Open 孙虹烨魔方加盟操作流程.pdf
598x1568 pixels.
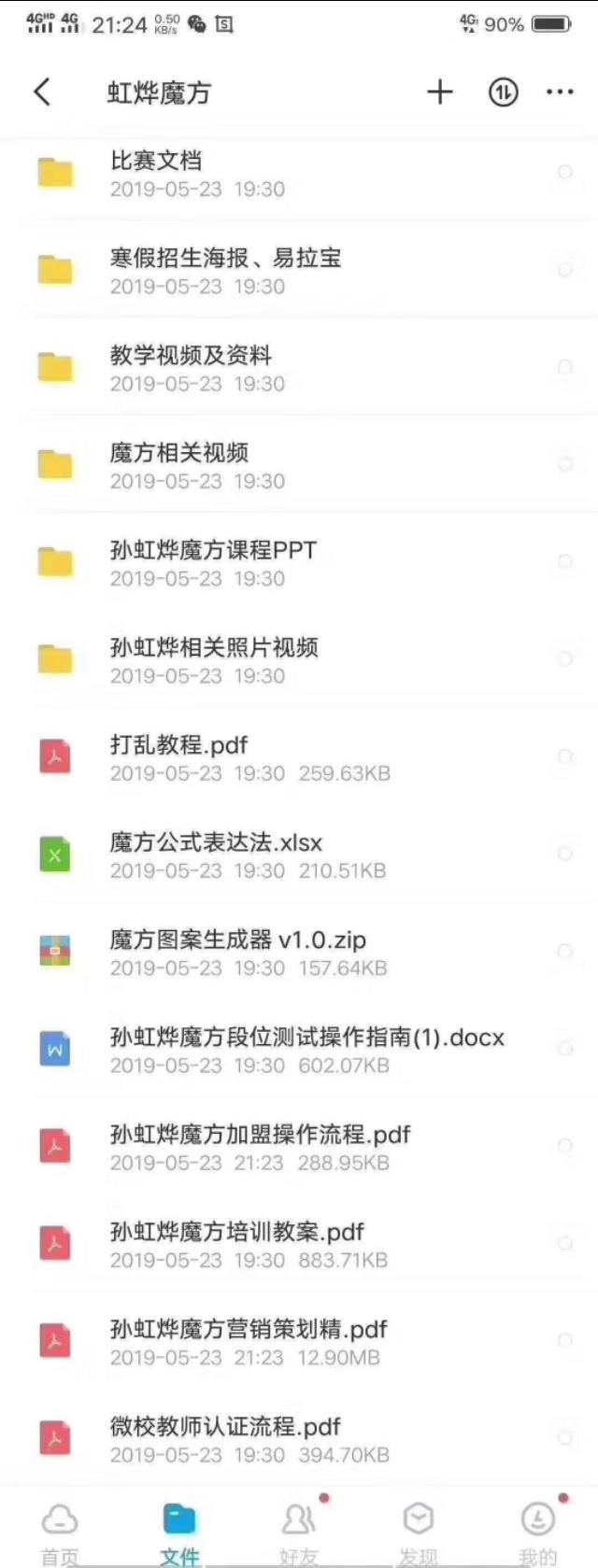(280, 1147)
